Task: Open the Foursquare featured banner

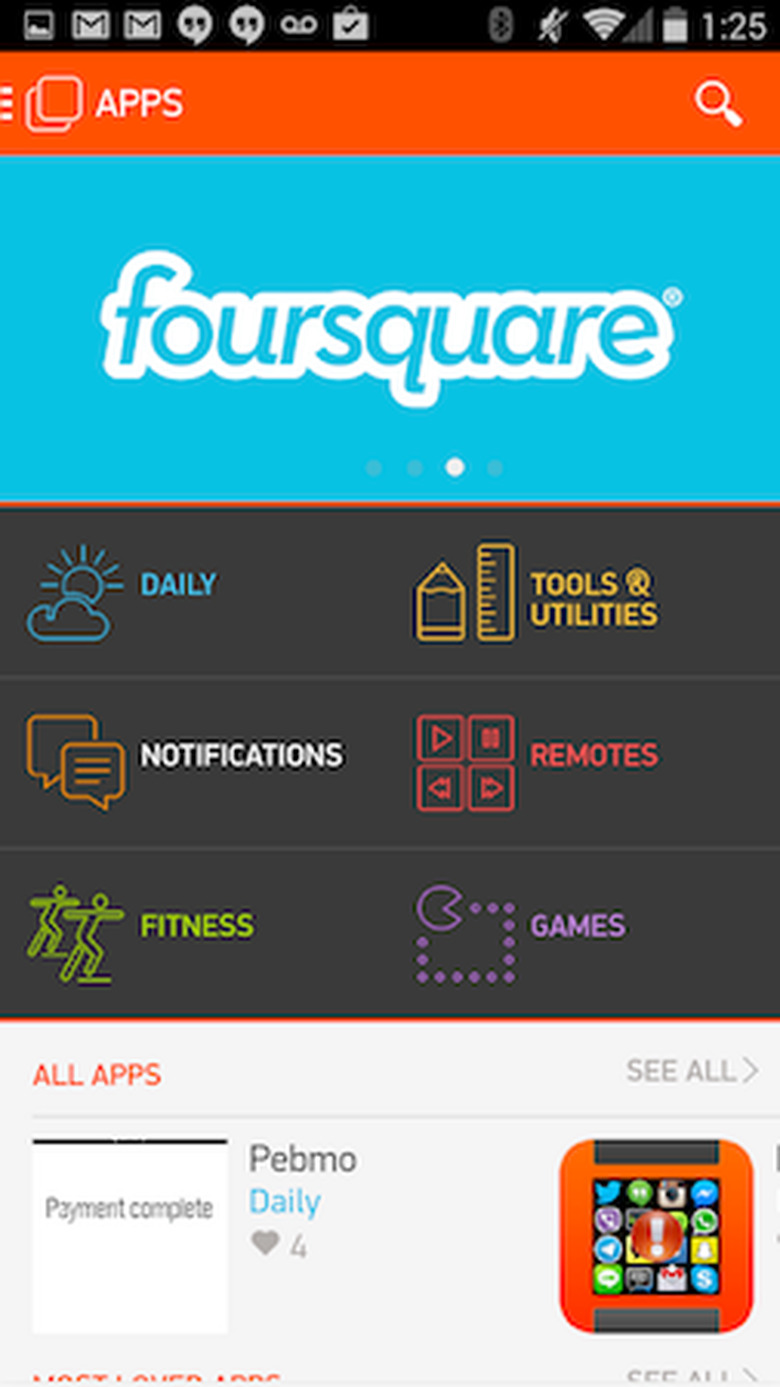Action: (390, 326)
